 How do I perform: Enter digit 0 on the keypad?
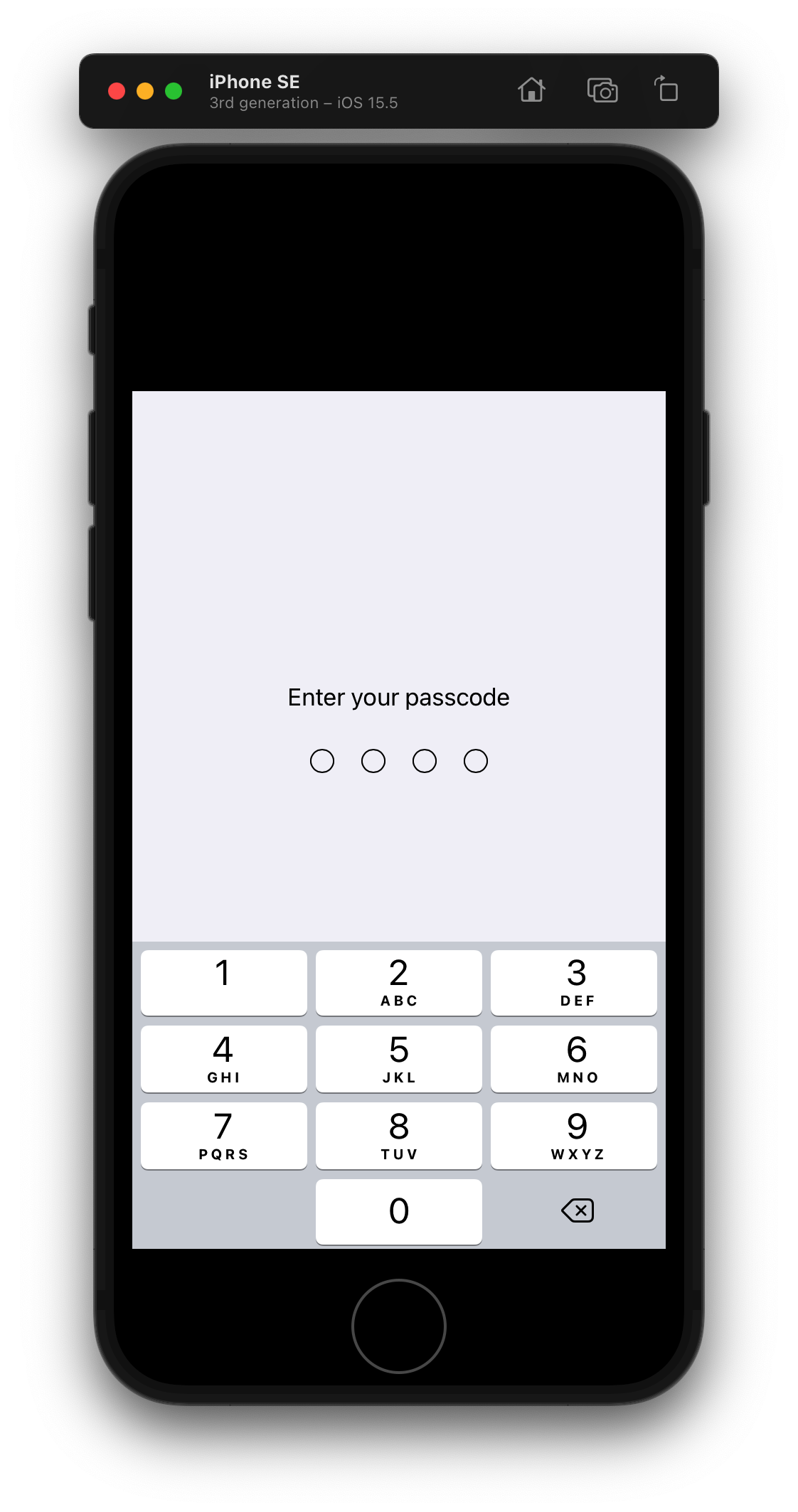point(398,1211)
